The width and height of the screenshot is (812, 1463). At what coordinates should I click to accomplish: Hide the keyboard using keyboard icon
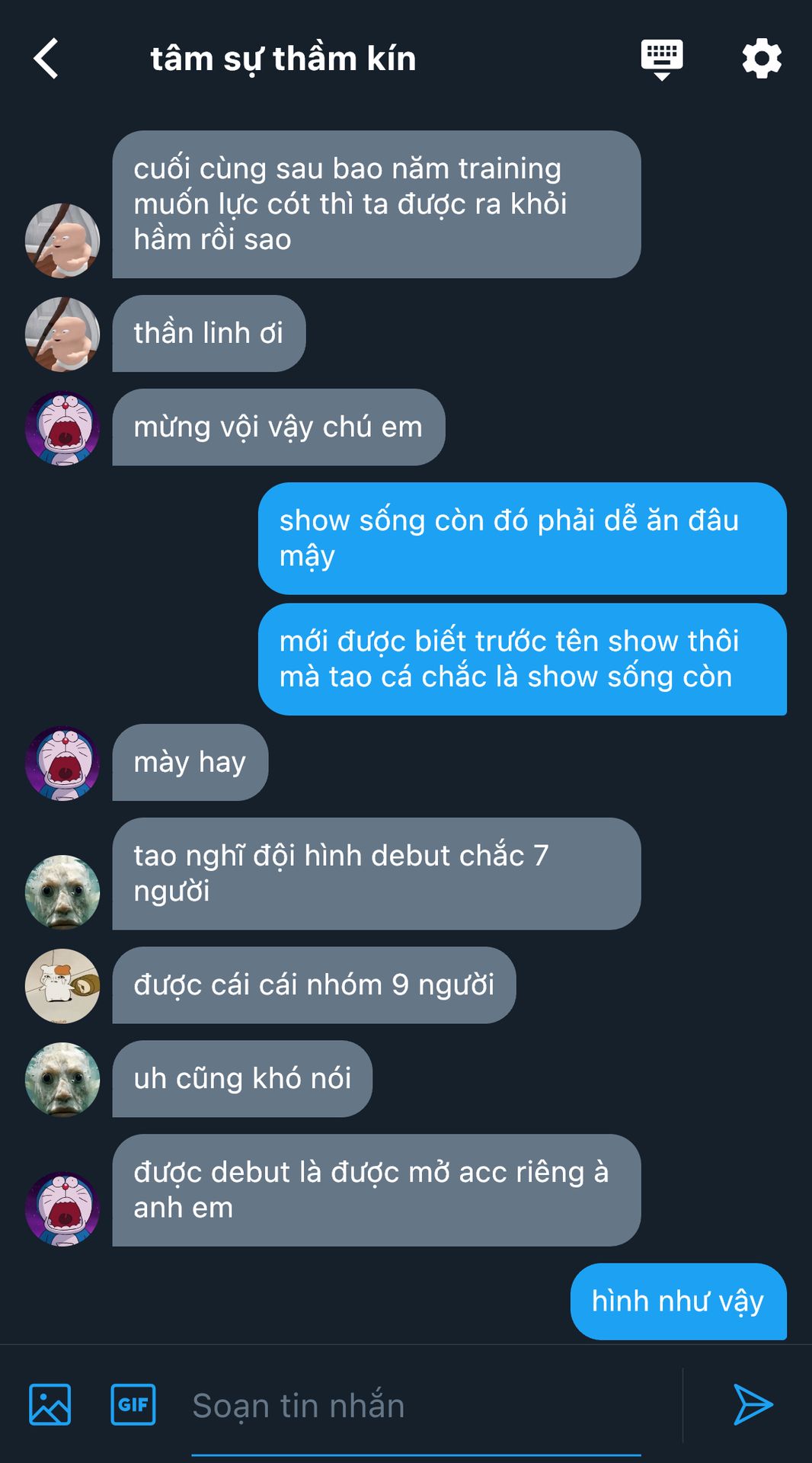(661, 59)
